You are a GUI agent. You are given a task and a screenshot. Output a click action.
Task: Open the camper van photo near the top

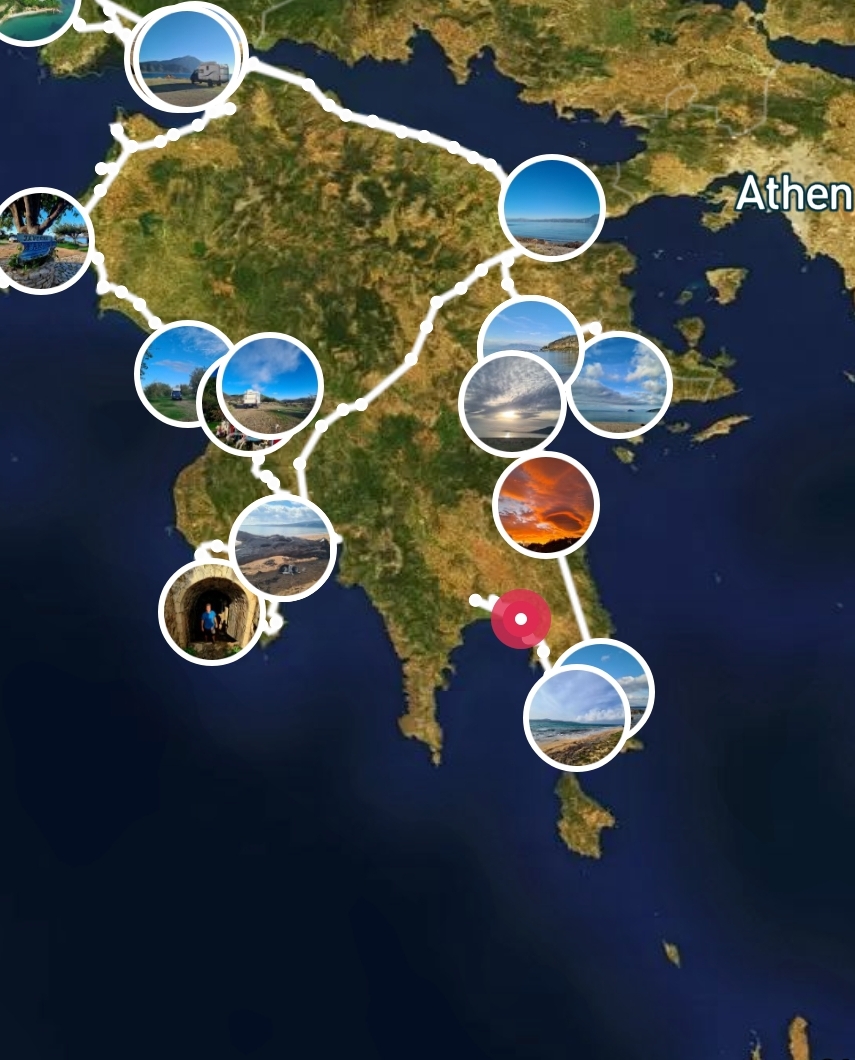click(186, 57)
